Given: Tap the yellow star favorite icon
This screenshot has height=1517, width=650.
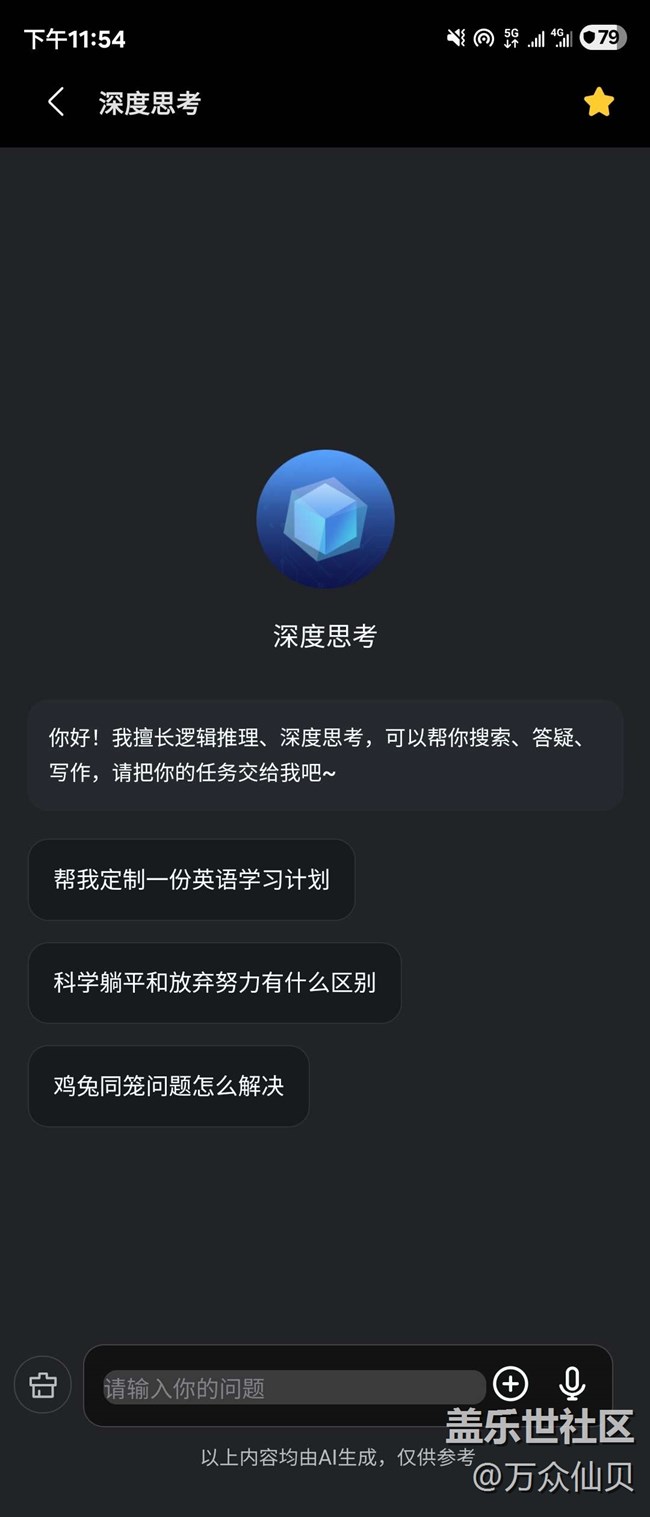Looking at the screenshot, I should tap(598, 102).
